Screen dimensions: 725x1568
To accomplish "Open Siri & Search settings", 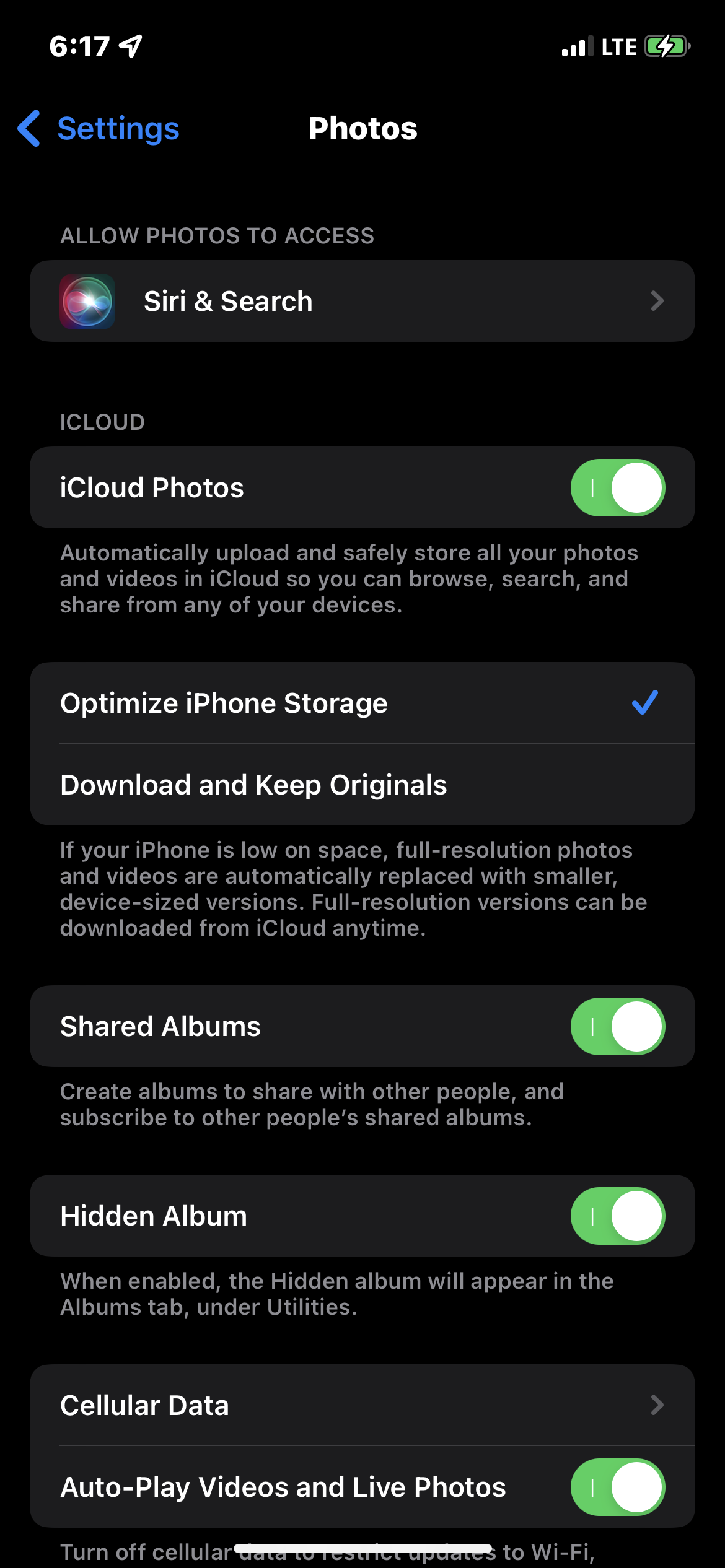I will point(362,301).
